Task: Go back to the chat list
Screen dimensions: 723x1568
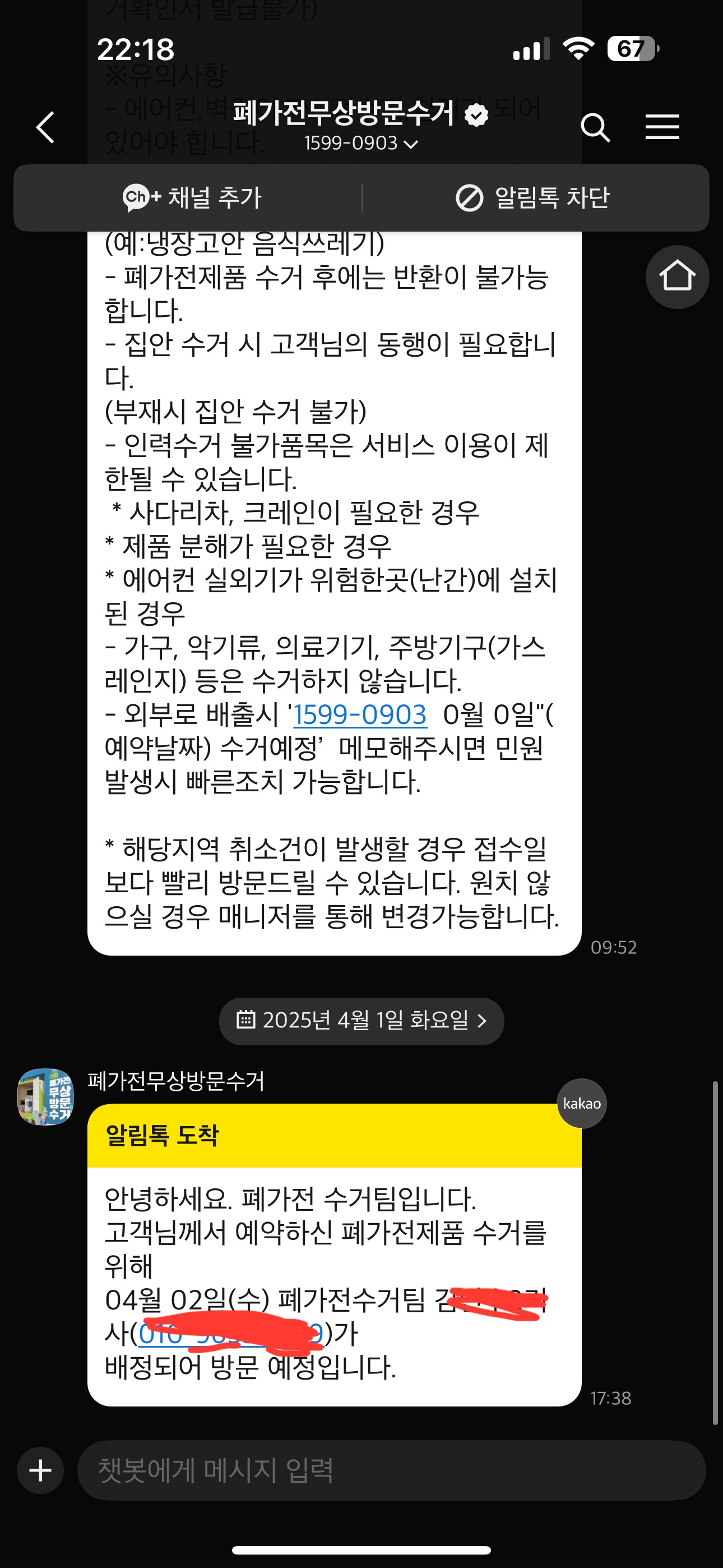Action: pyautogui.click(x=45, y=127)
